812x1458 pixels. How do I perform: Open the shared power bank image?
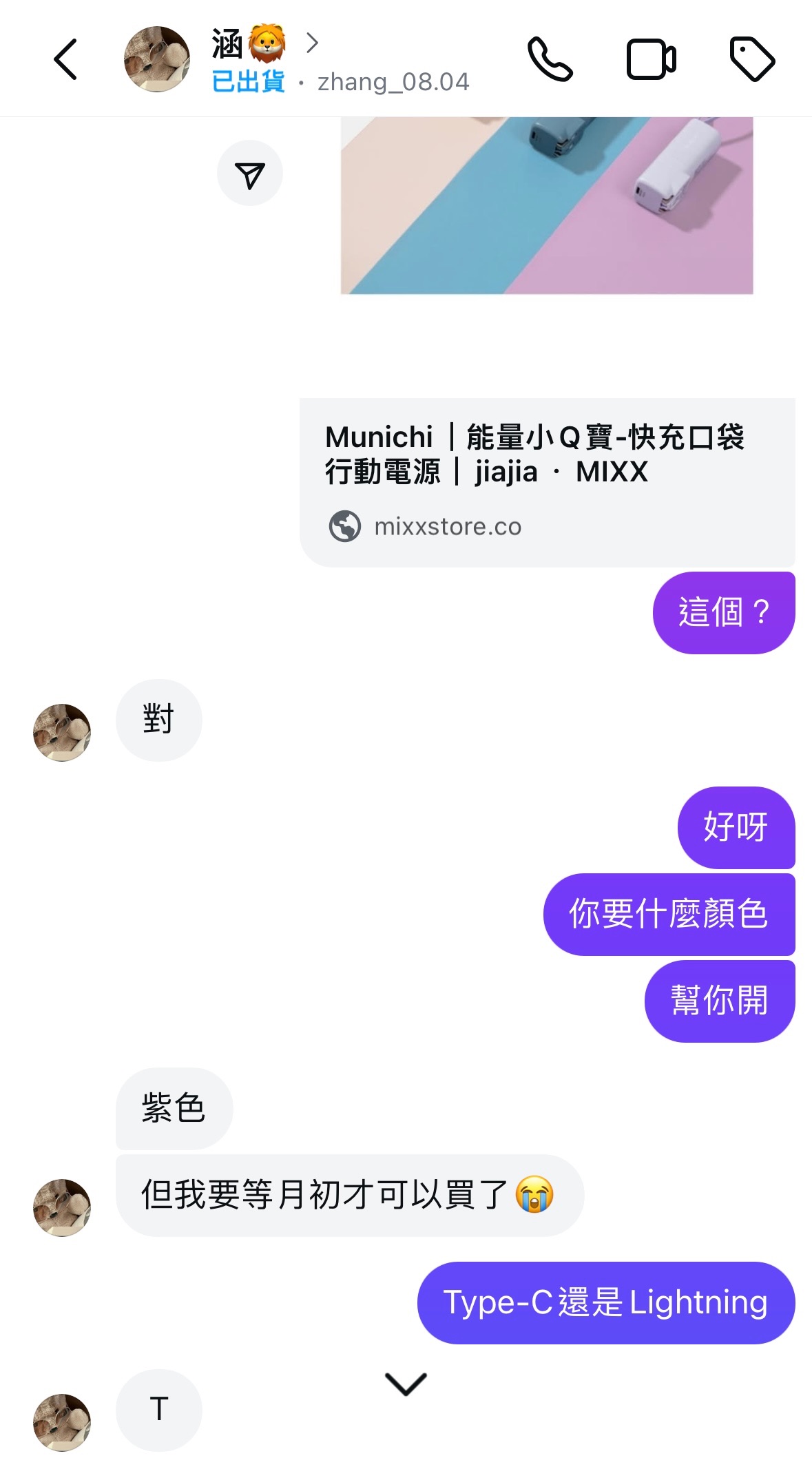[547, 205]
